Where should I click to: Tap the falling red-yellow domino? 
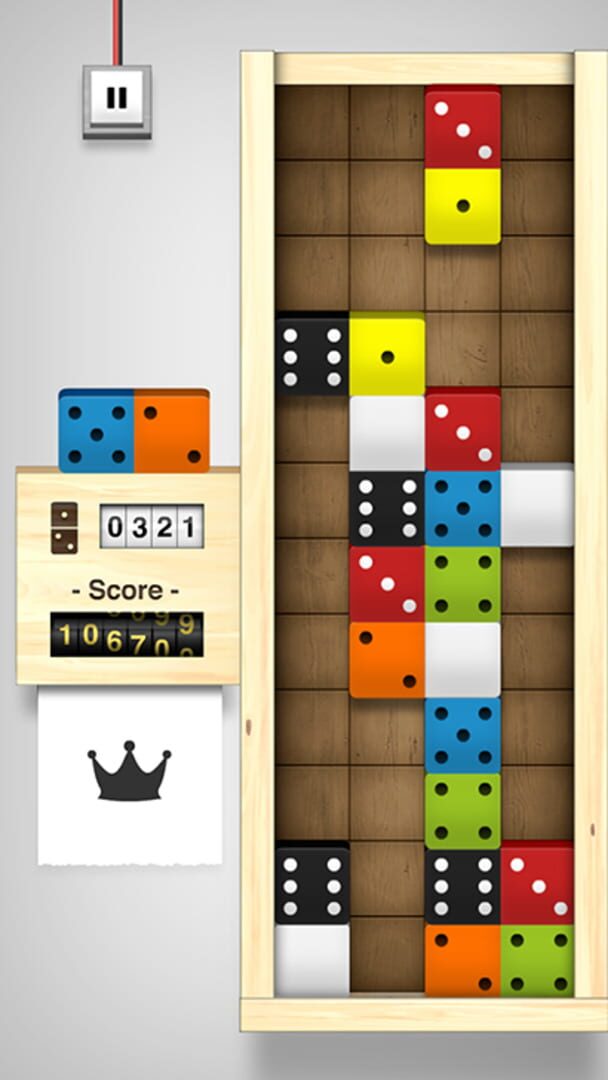tap(463, 165)
